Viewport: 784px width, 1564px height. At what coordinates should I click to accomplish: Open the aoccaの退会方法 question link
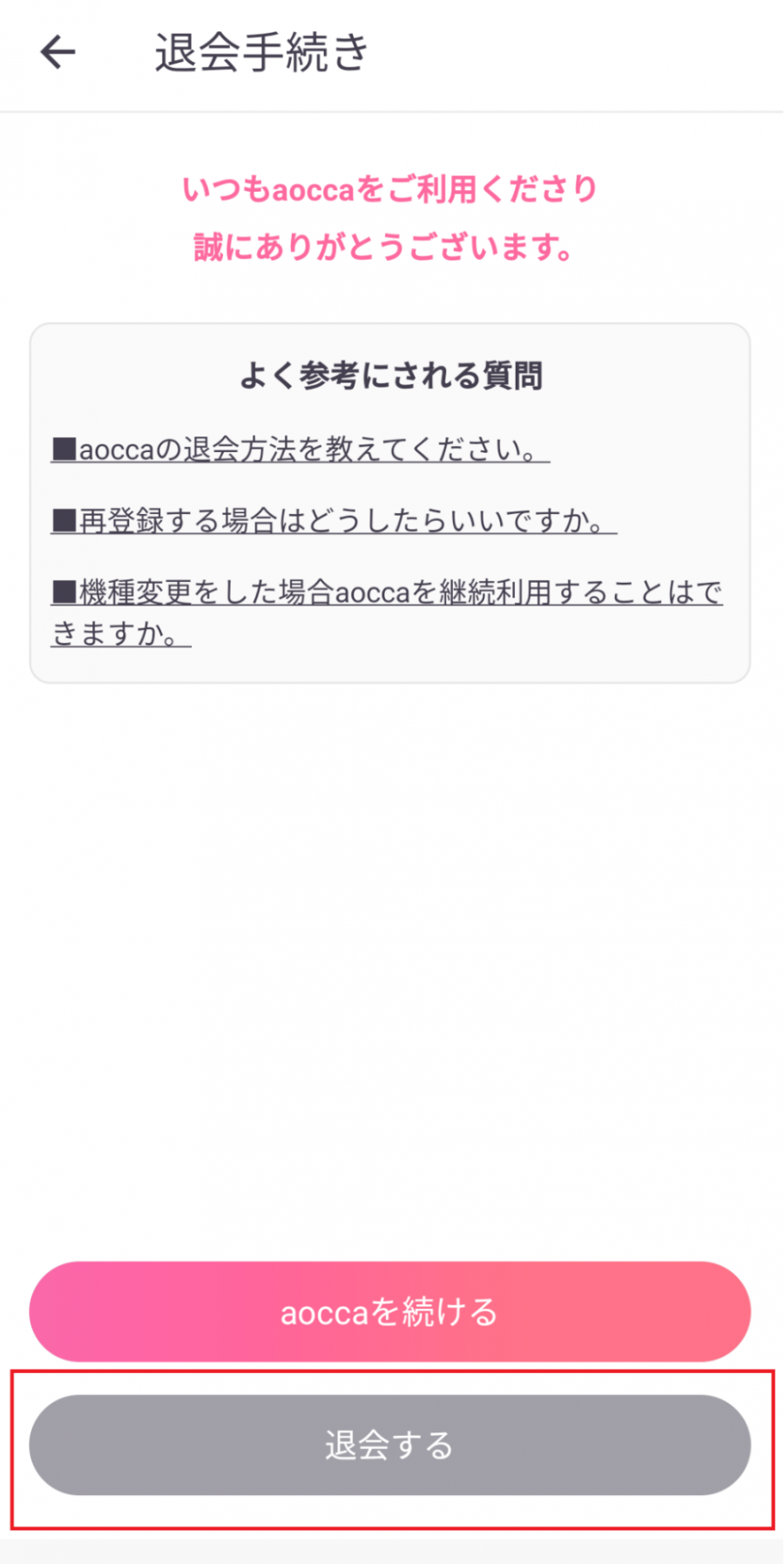tap(301, 450)
